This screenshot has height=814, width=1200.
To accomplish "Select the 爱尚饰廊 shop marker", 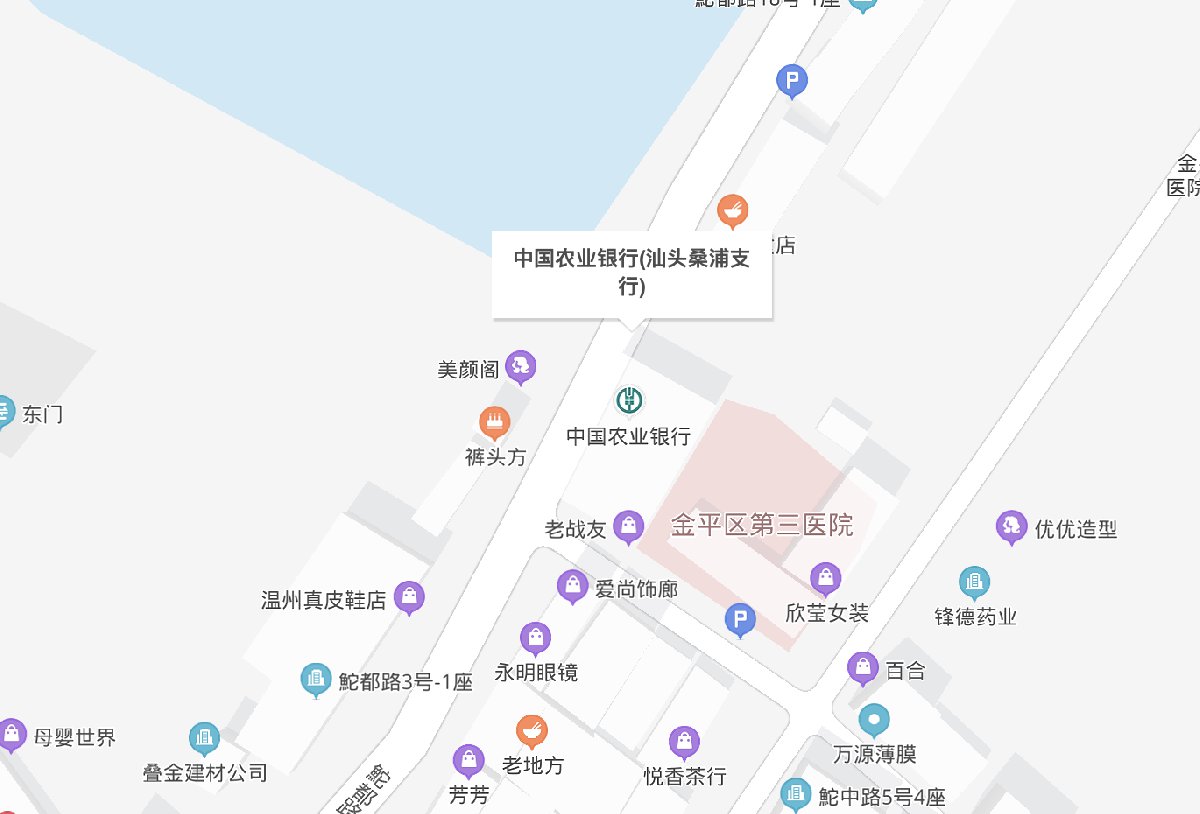I will 572,586.
